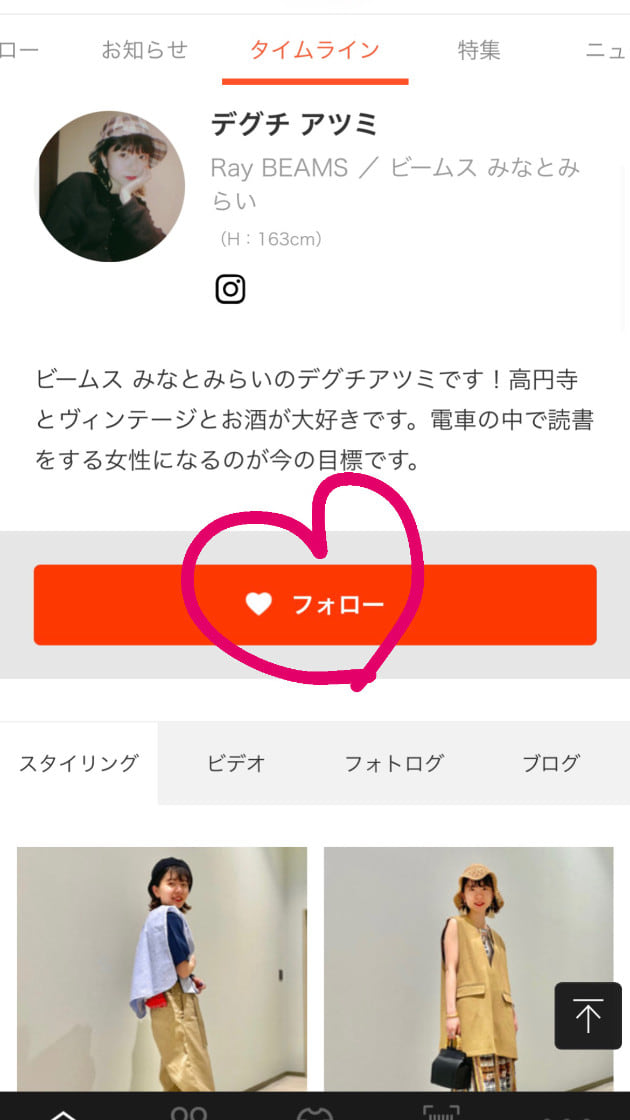The width and height of the screenshot is (630, 1120).
Task: Show the スタイリング section
Action: tap(79, 764)
